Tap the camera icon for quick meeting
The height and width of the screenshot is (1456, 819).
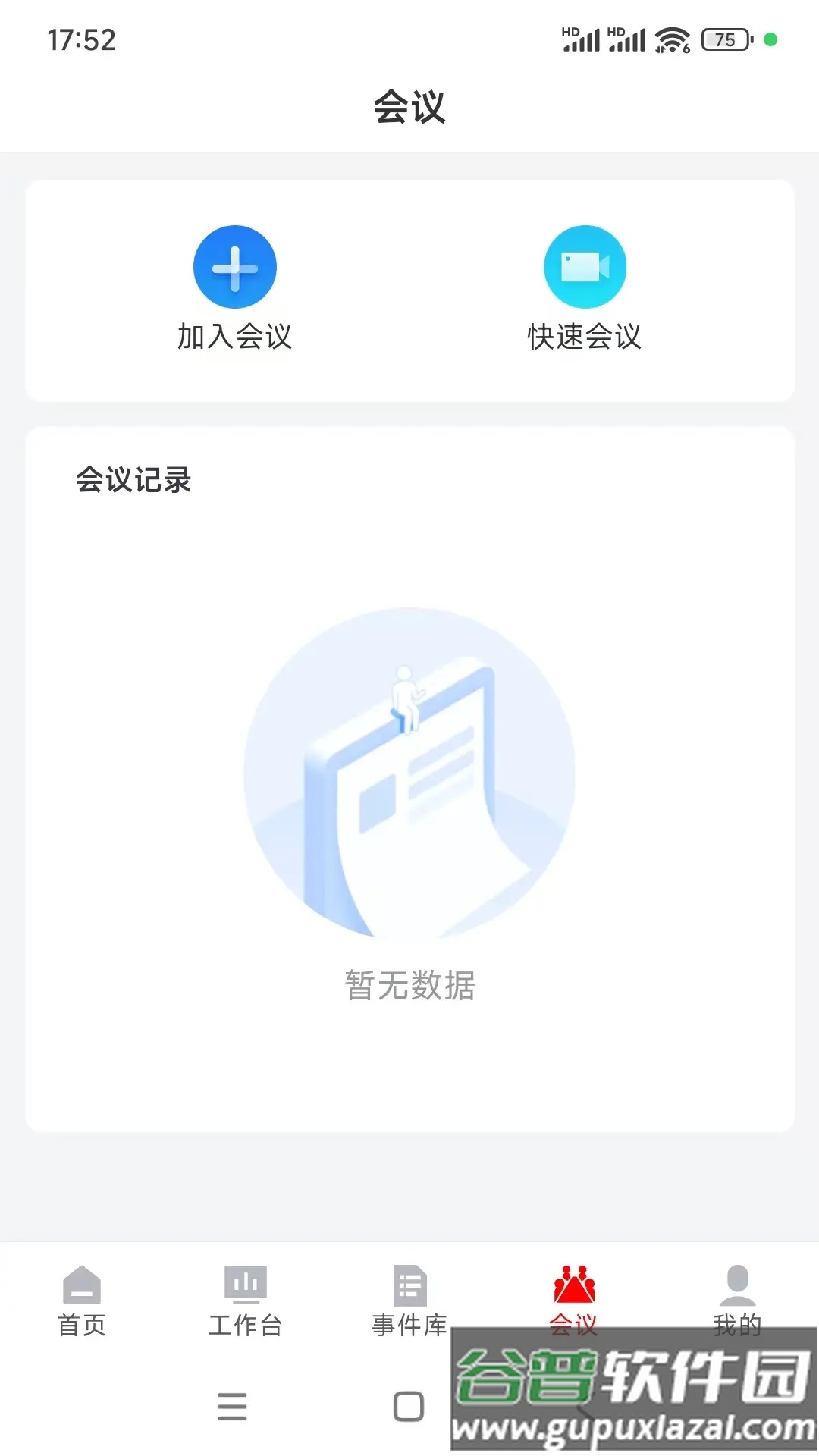point(584,267)
